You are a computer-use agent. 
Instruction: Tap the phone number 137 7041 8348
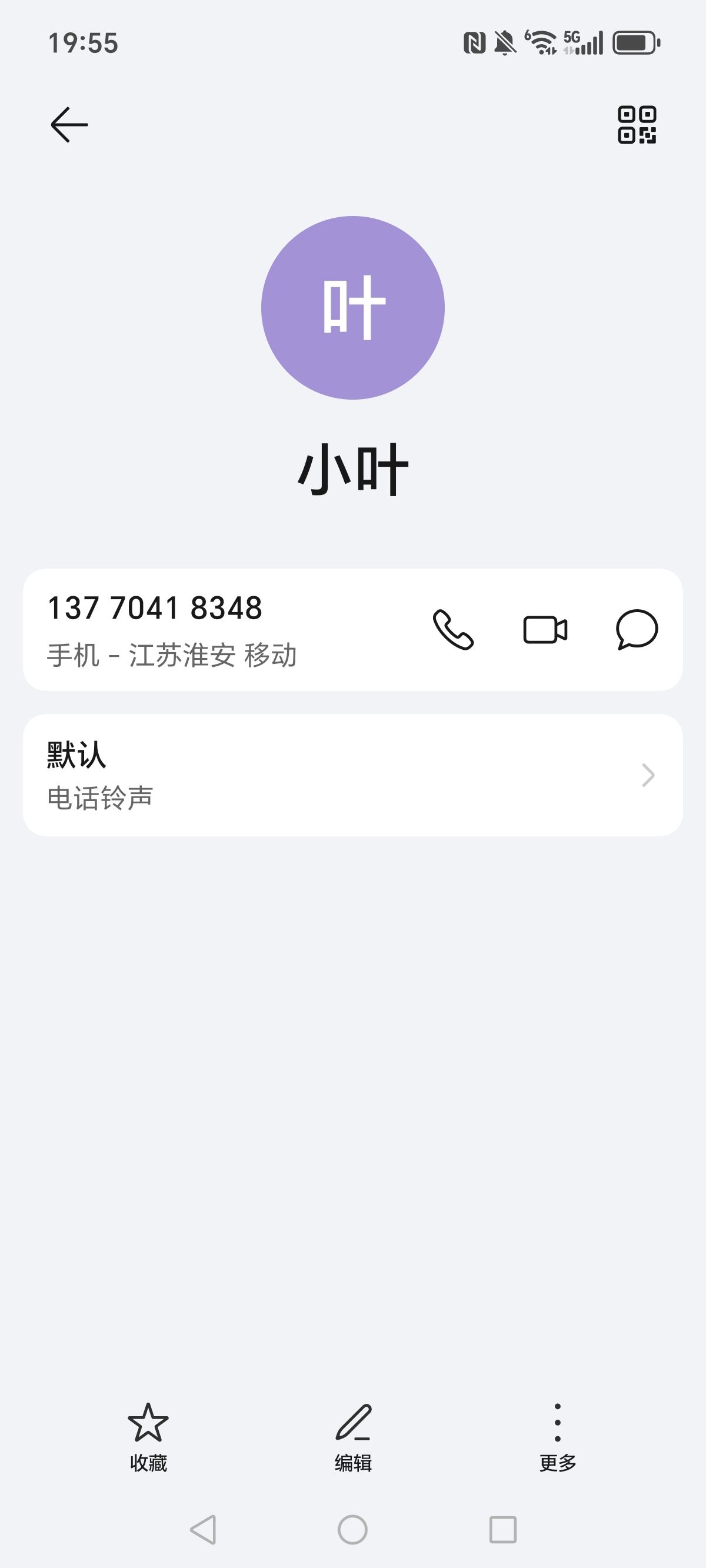pyautogui.click(x=155, y=608)
